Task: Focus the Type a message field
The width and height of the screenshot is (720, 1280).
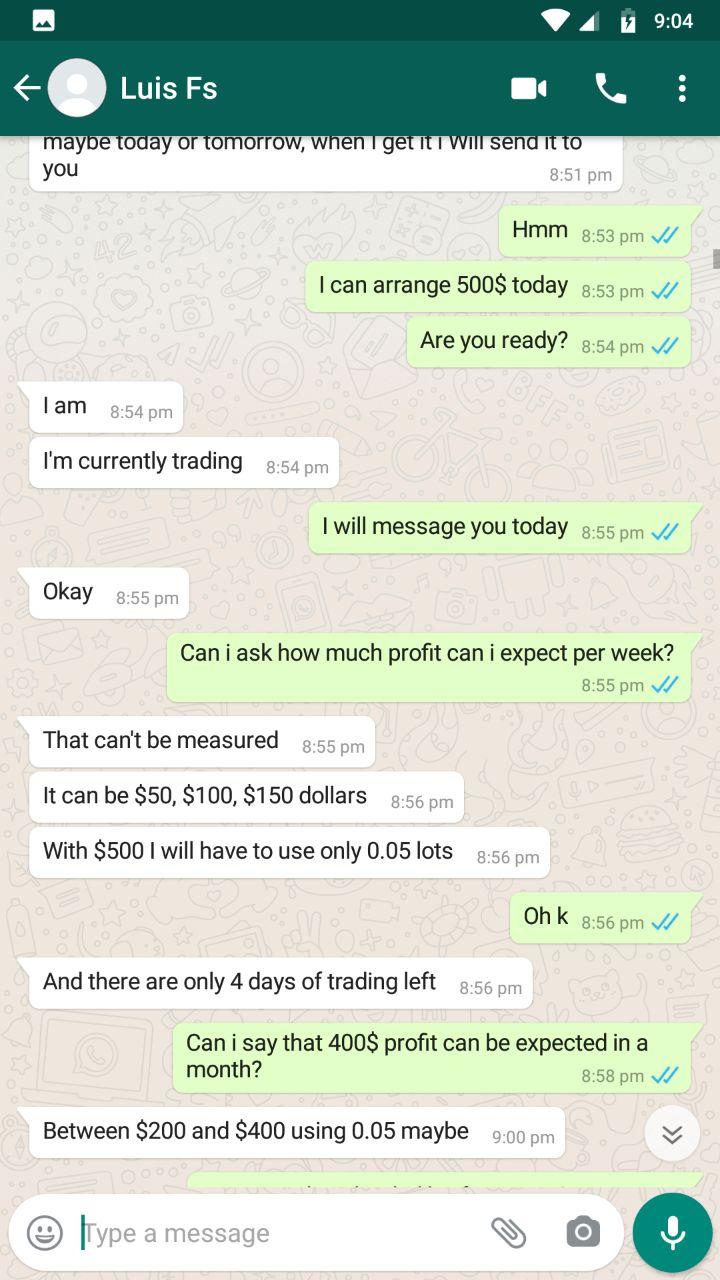Action: (x=270, y=1232)
